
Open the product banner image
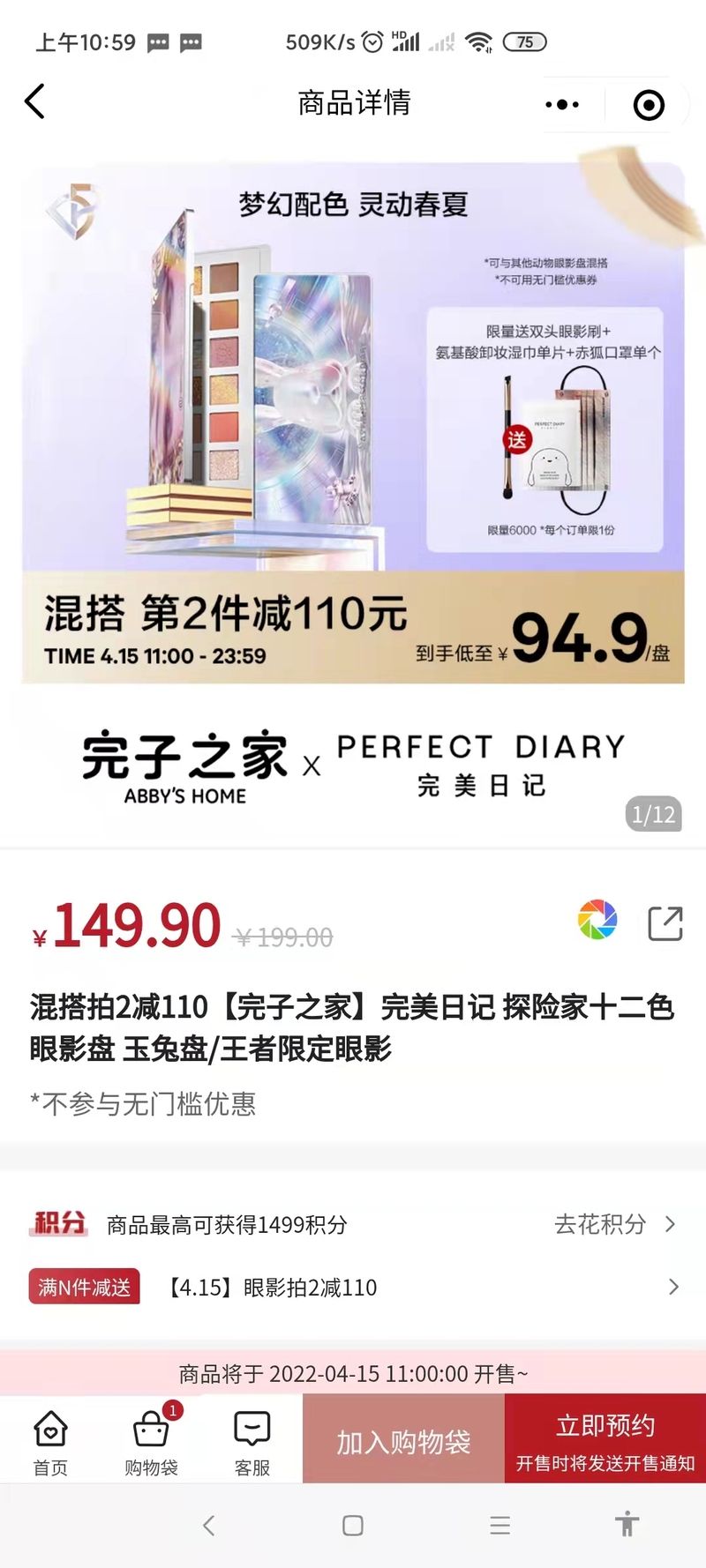[353, 423]
